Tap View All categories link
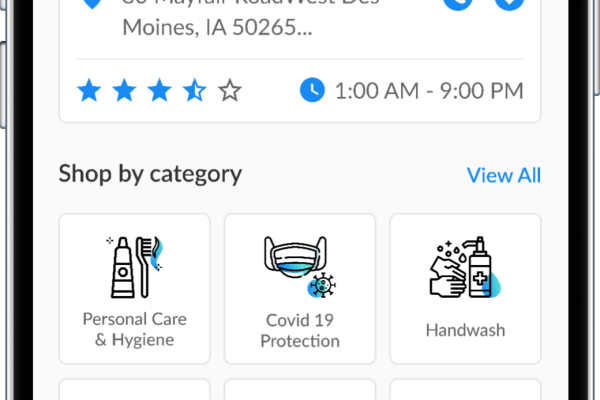The width and height of the screenshot is (600, 400). click(503, 175)
